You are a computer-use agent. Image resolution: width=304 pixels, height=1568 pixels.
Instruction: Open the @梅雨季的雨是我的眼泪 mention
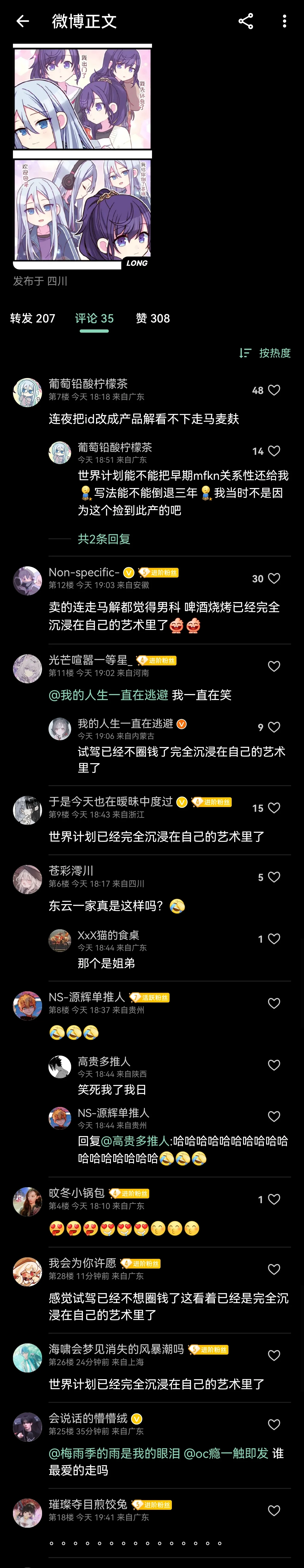pos(114,1453)
